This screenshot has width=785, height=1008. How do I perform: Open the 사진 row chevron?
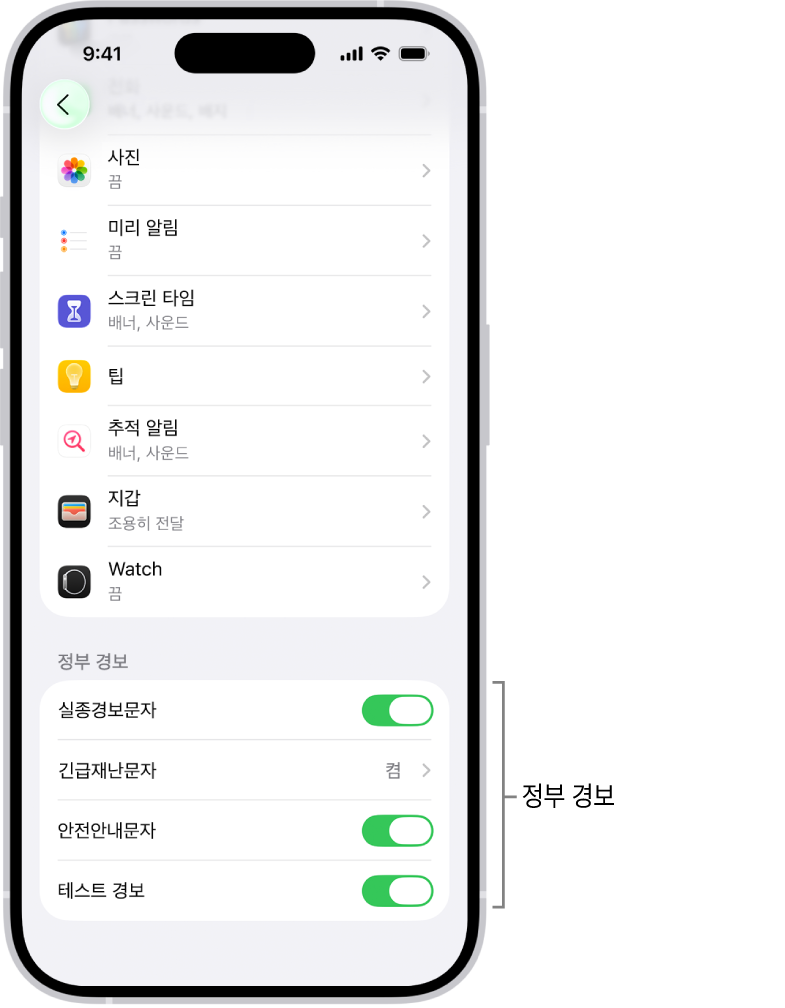(425, 168)
